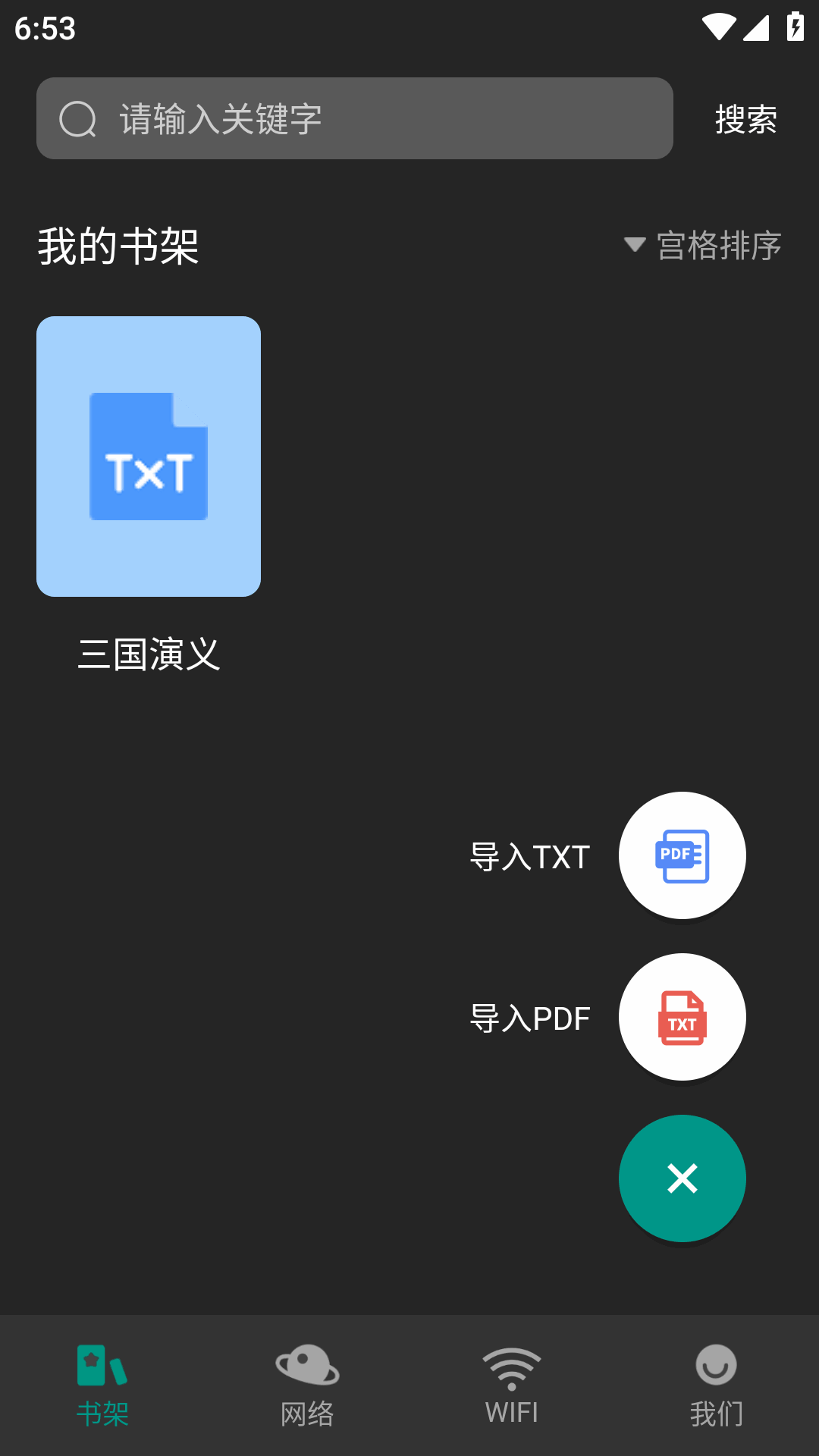Tap the 导入TXT circular import icon

(x=682, y=855)
